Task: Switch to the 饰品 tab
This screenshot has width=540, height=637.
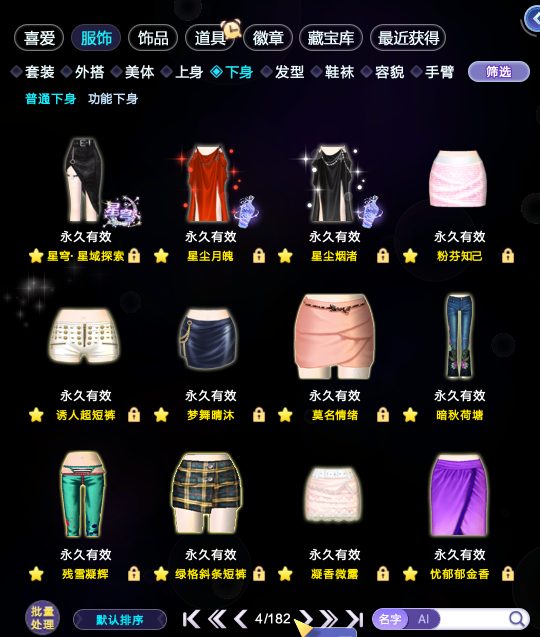Action: click(153, 38)
